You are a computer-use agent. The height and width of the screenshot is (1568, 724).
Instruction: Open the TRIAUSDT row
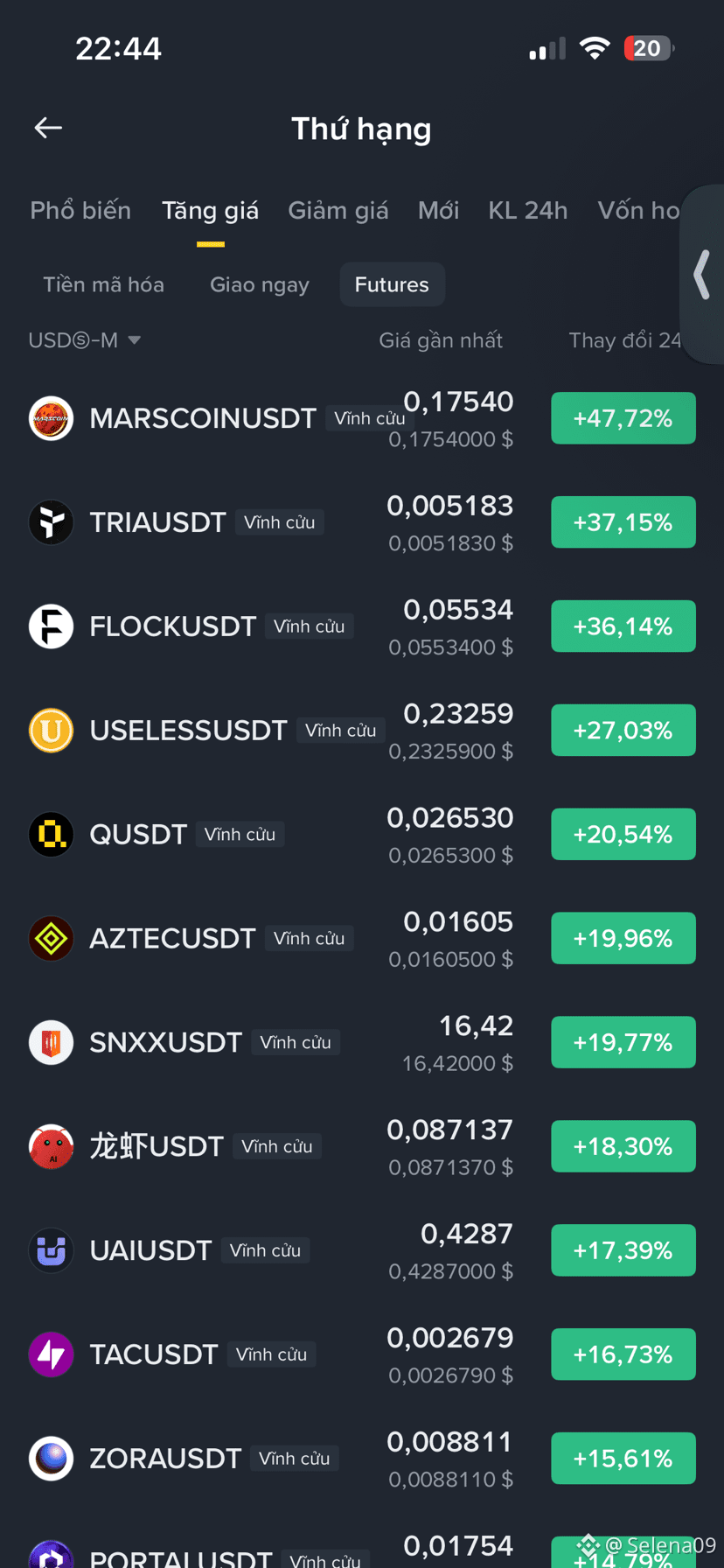tap(362, 522)
